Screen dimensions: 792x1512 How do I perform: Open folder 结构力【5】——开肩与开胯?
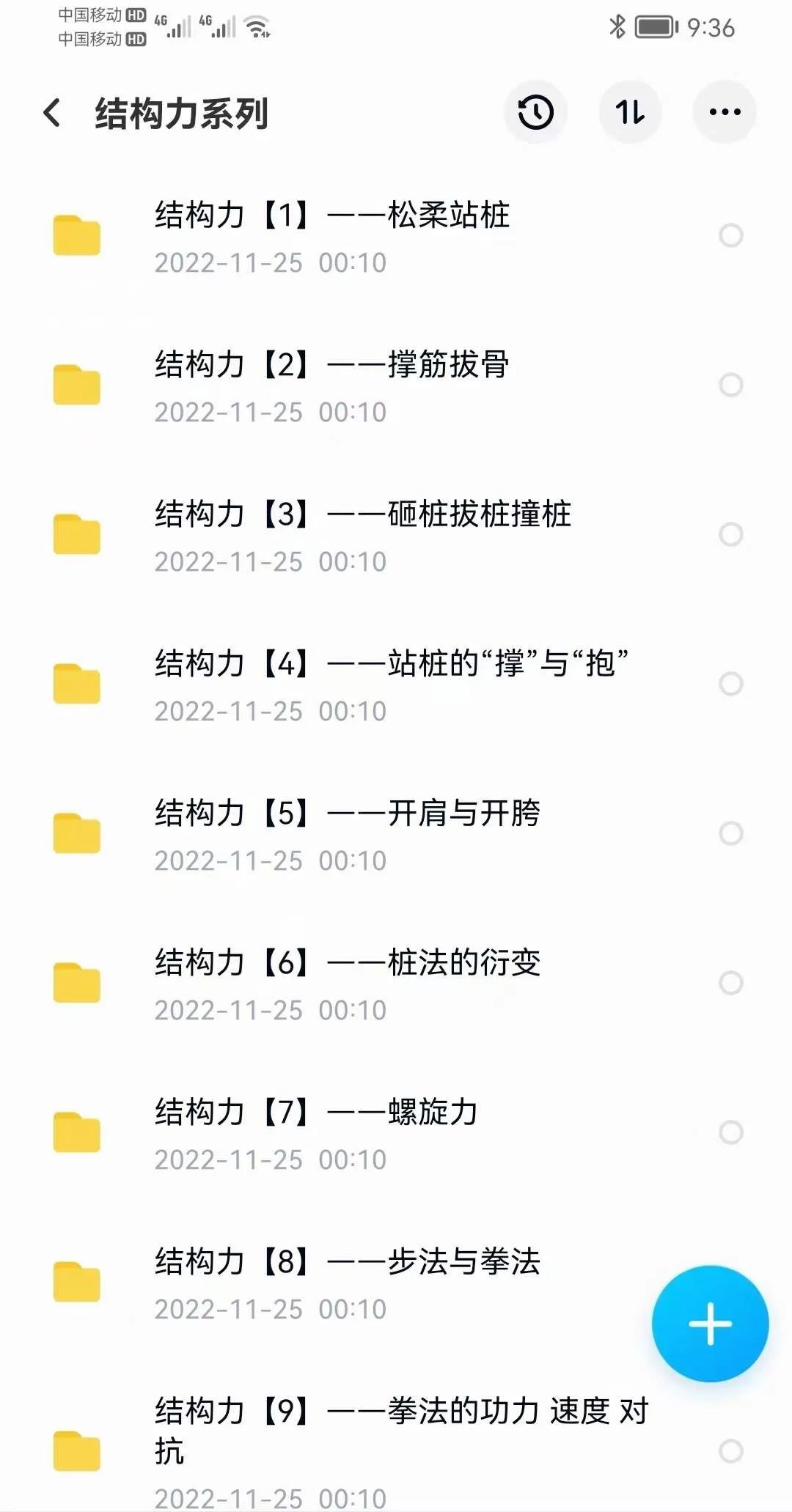coord(347,834)
